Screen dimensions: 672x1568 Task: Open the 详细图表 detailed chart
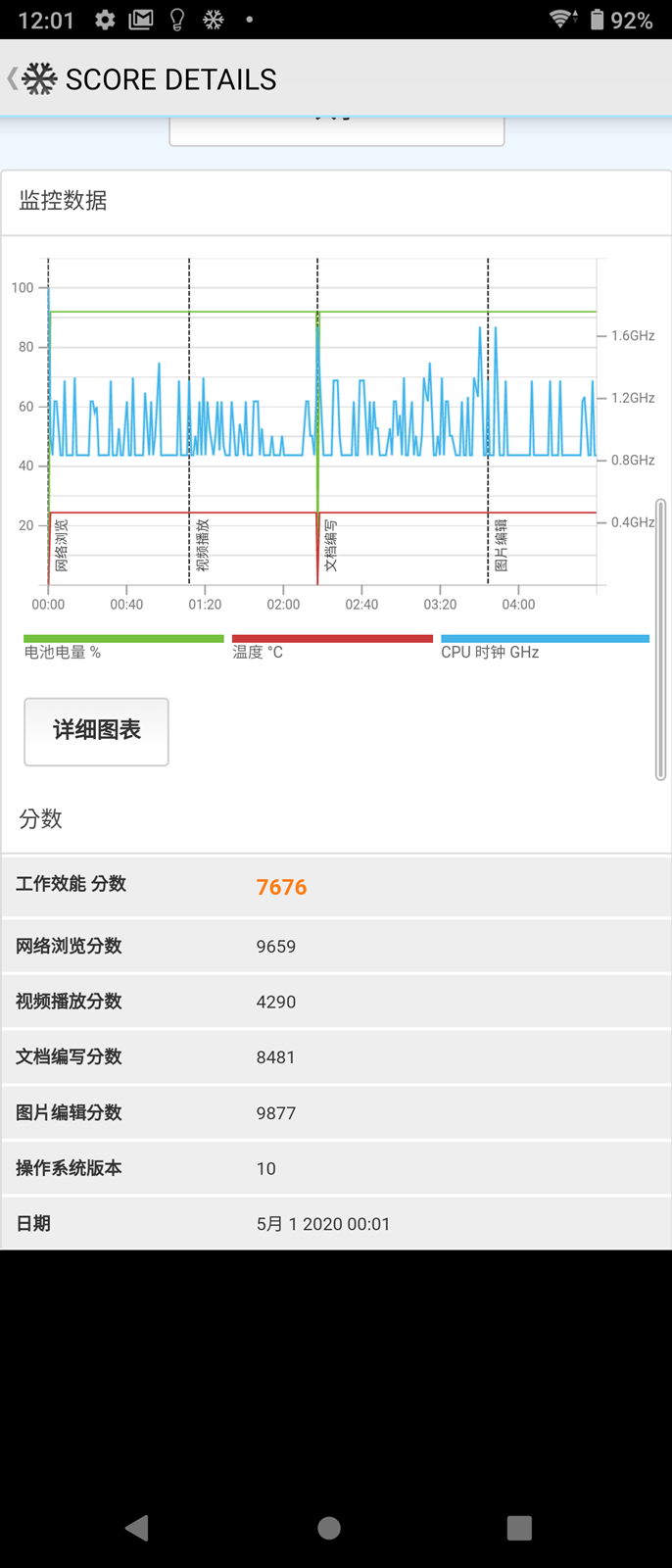(96, 731)
